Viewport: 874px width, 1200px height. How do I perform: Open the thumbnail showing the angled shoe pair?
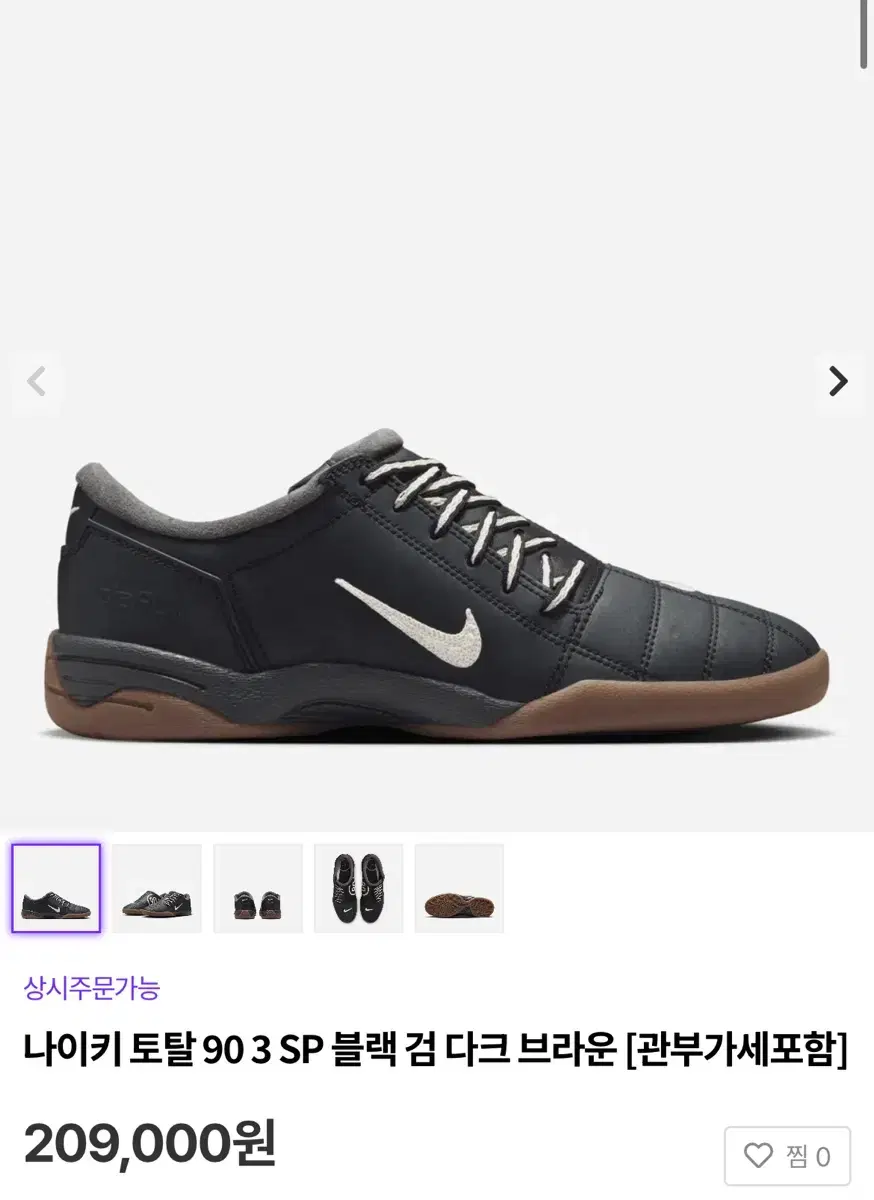coord(157,888)
